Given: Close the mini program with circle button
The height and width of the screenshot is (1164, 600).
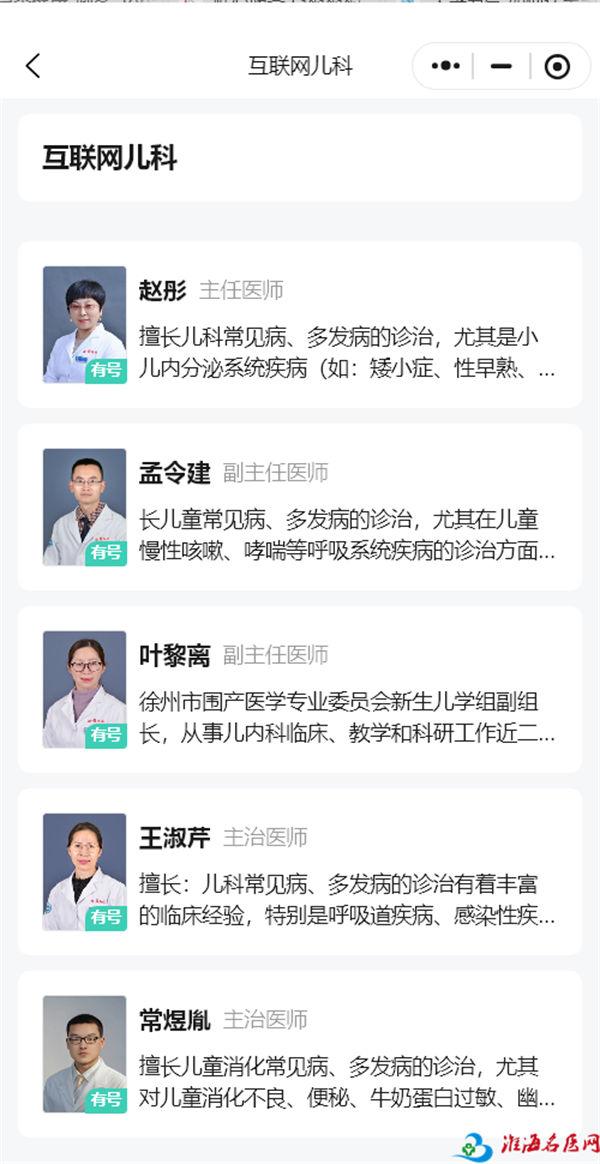Looking at the screenshot, I should point(557,66).
